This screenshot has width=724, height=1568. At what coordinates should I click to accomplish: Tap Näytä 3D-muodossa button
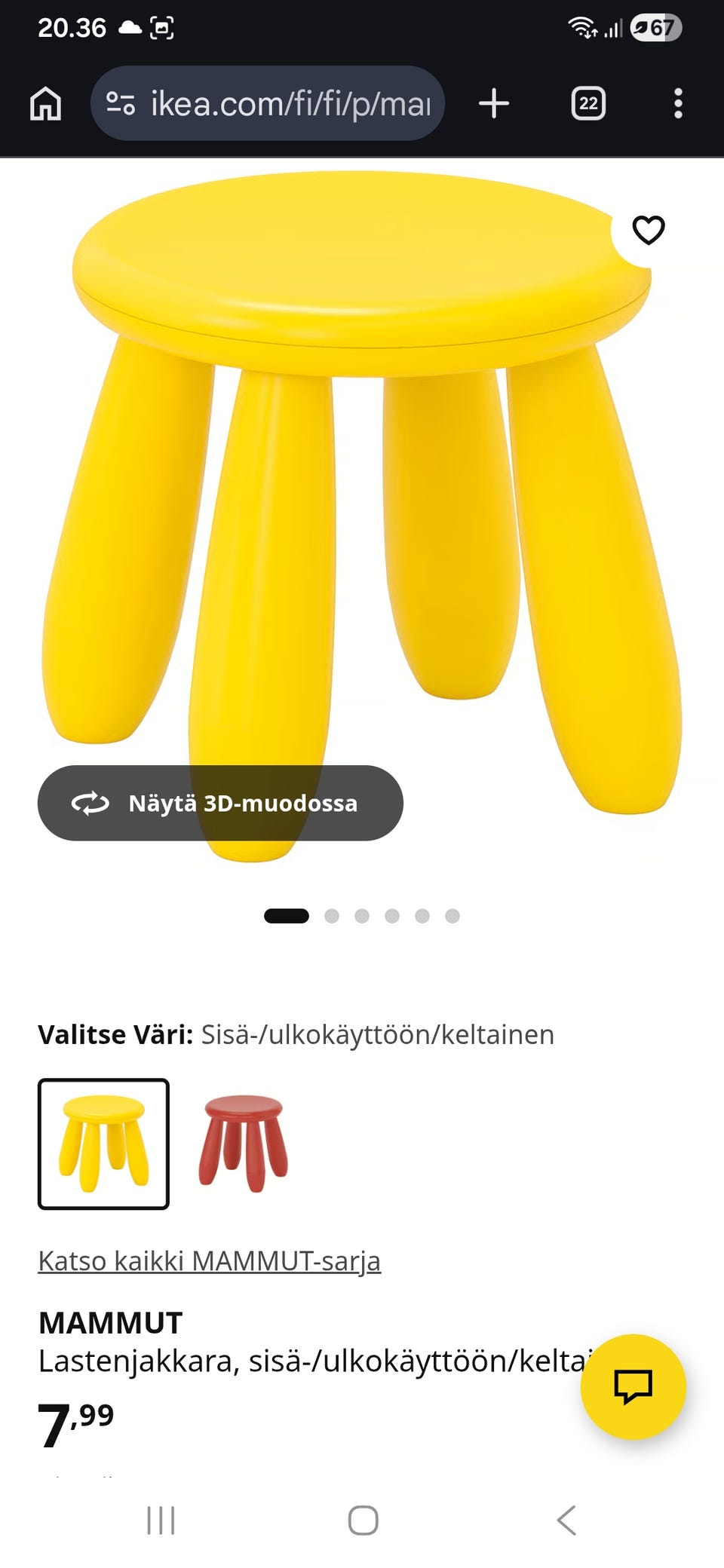click(x=219, y=803)
